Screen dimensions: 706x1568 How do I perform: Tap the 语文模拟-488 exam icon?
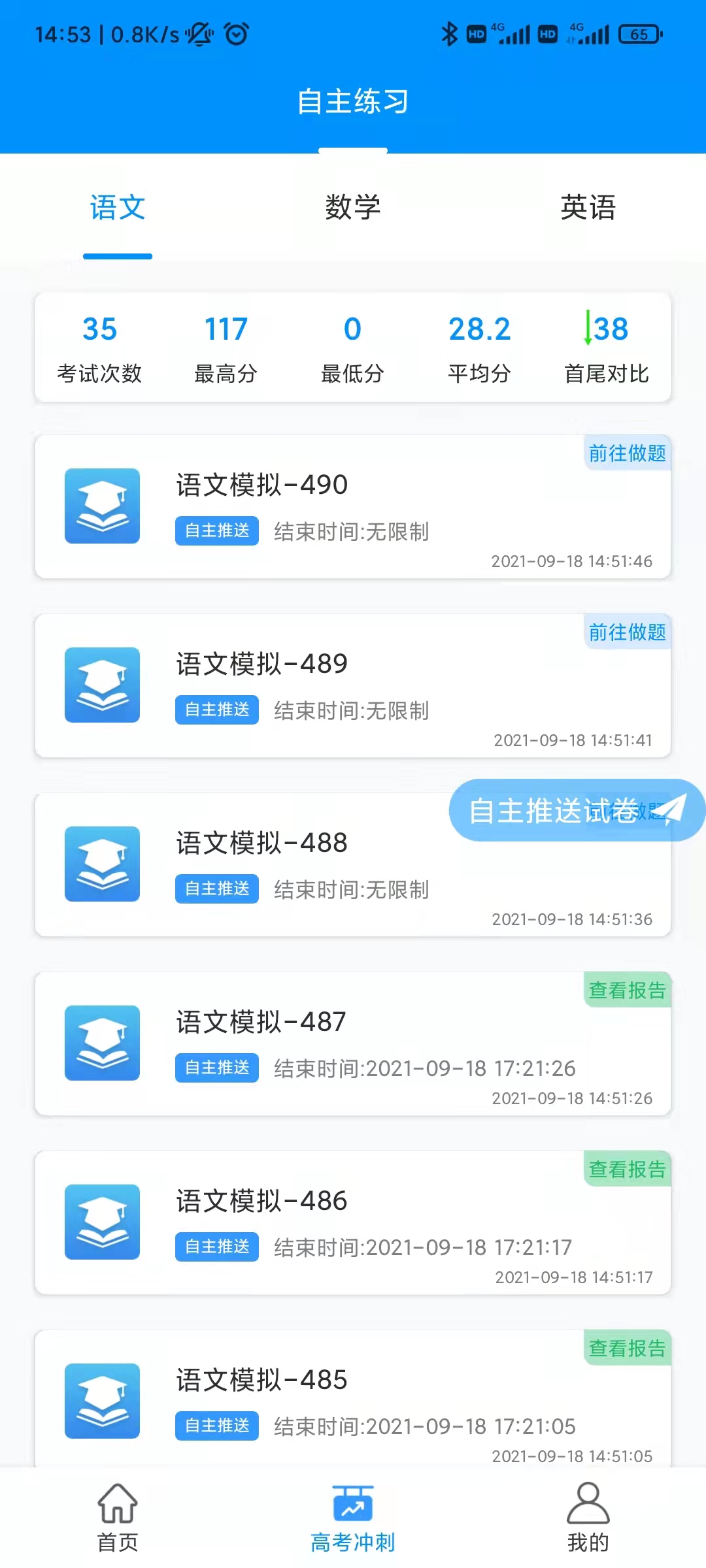(x=102, y=864)
